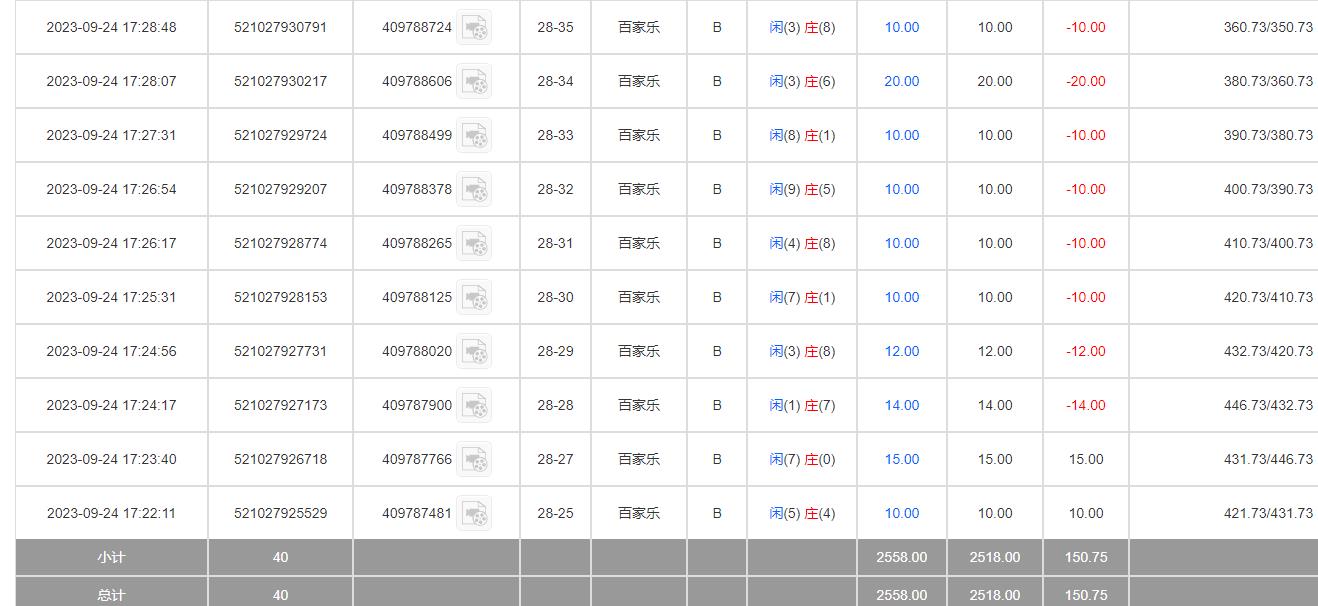View replay for round 409787481
1318x606 pixels.
(474, 514)
